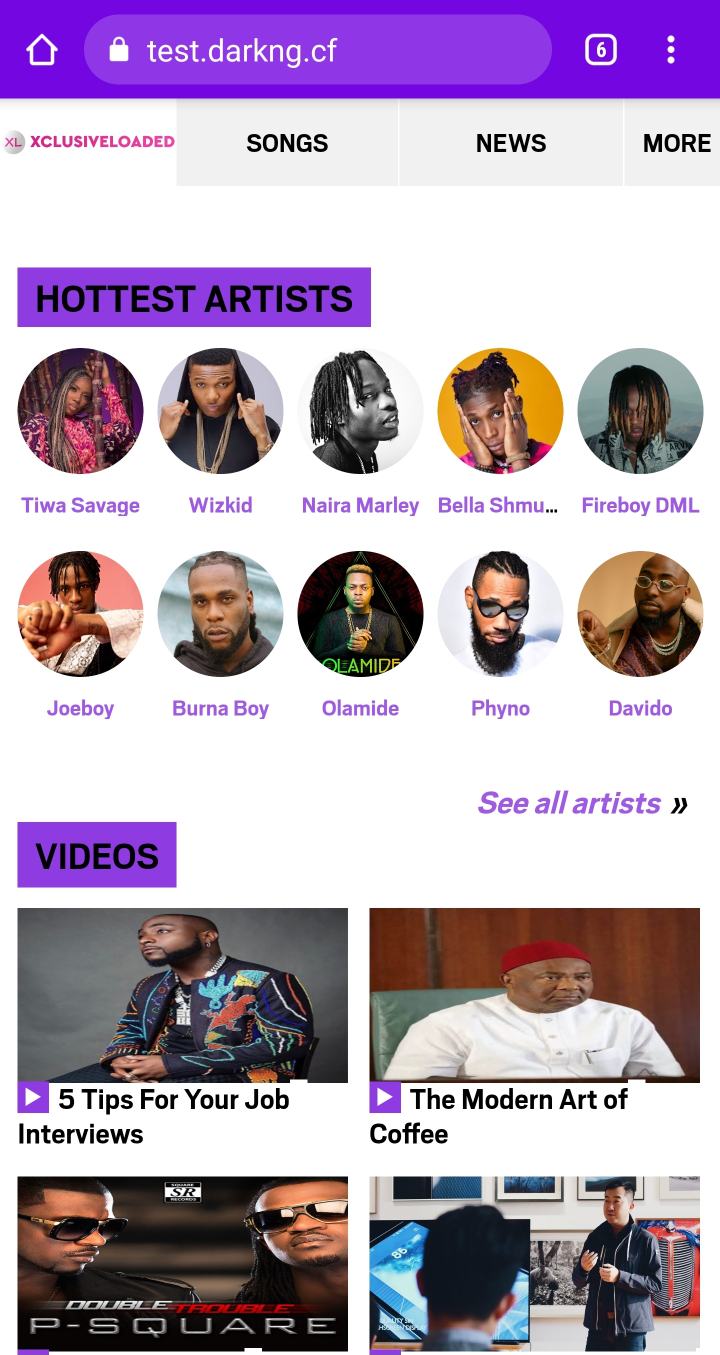This screenshot has width=720, height=1355.
Task: View Wizkid's artist profile
Action: (220, 411)
